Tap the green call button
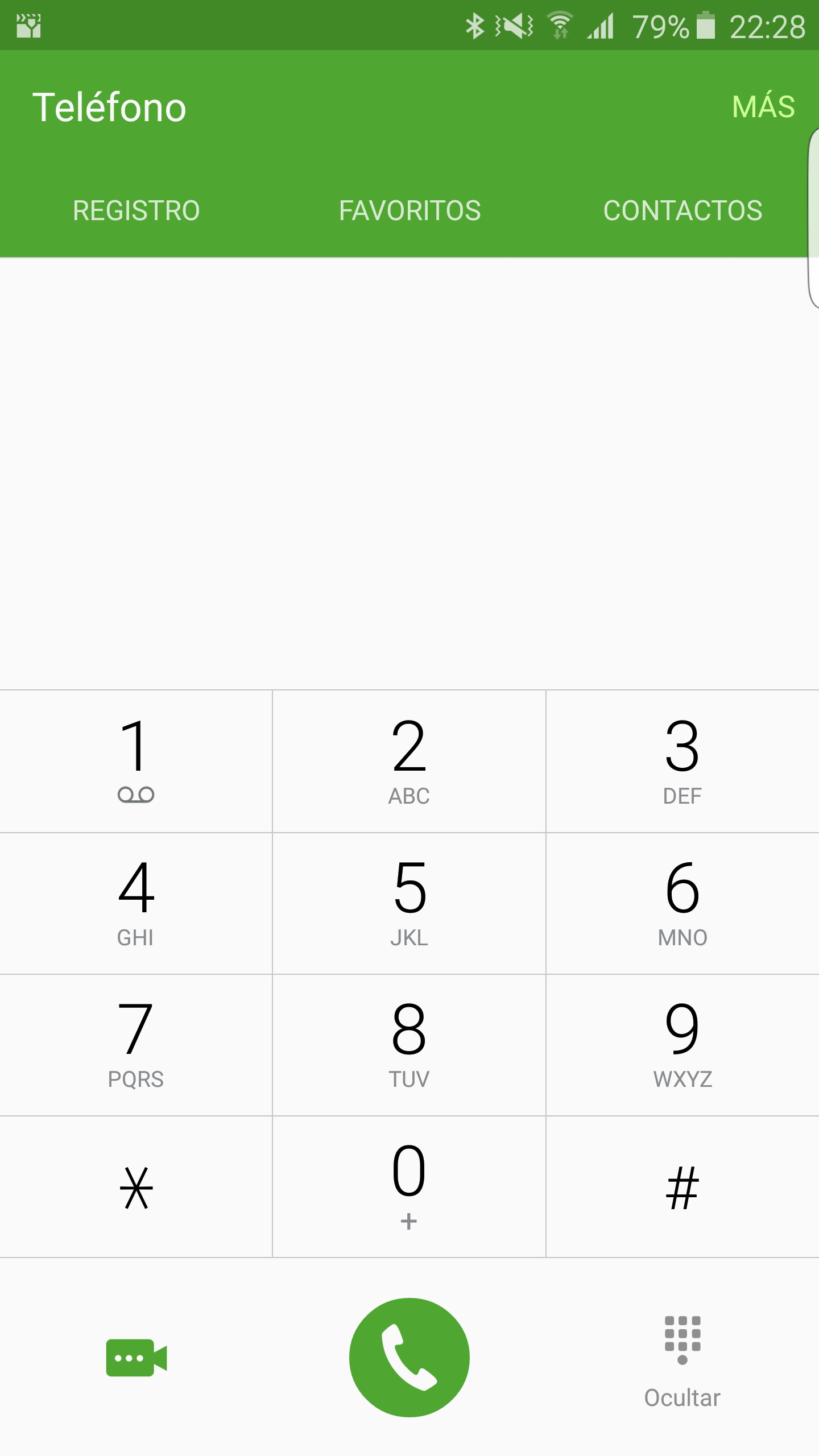This screenshot has width=819, height=1456. (409, 1357)
